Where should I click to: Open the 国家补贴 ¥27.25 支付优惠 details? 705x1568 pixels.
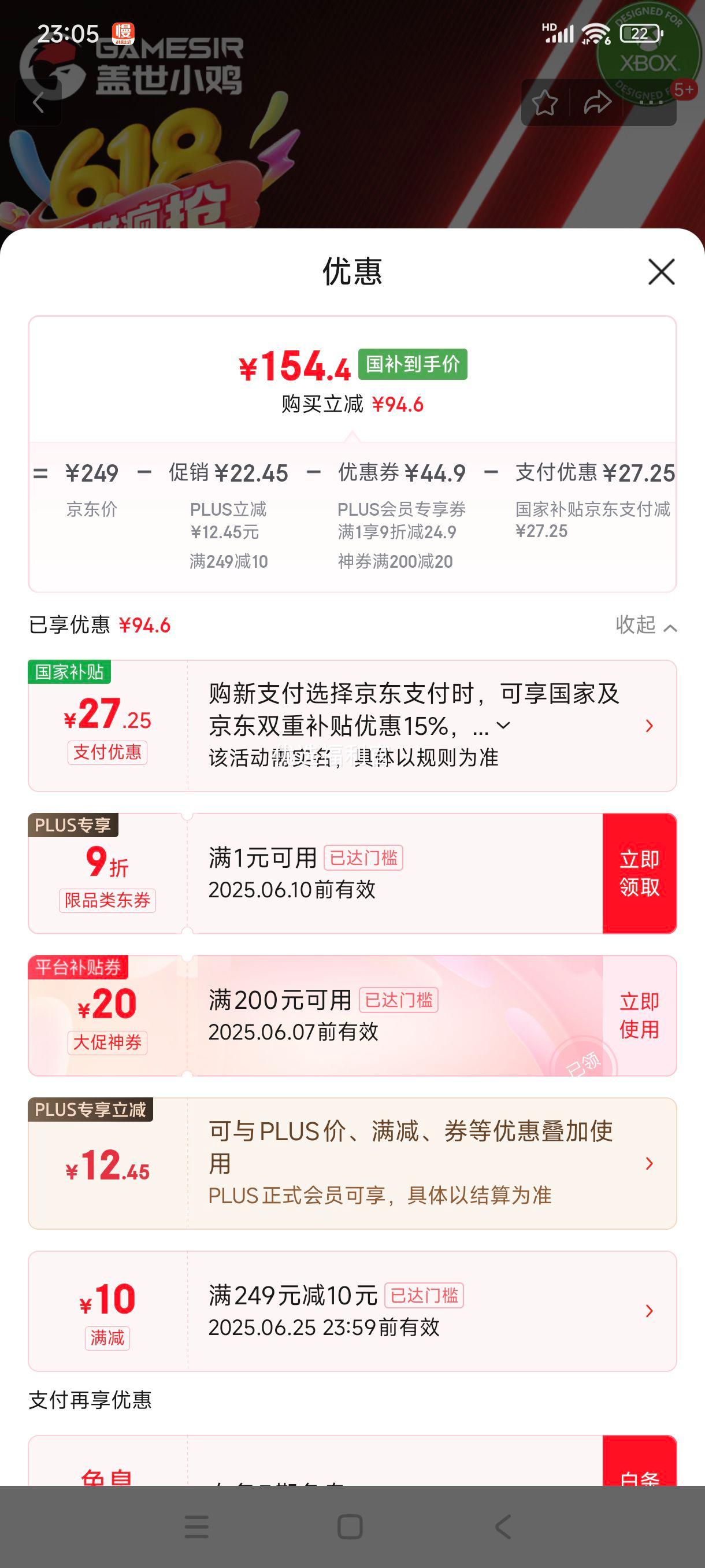pos(649,726)
